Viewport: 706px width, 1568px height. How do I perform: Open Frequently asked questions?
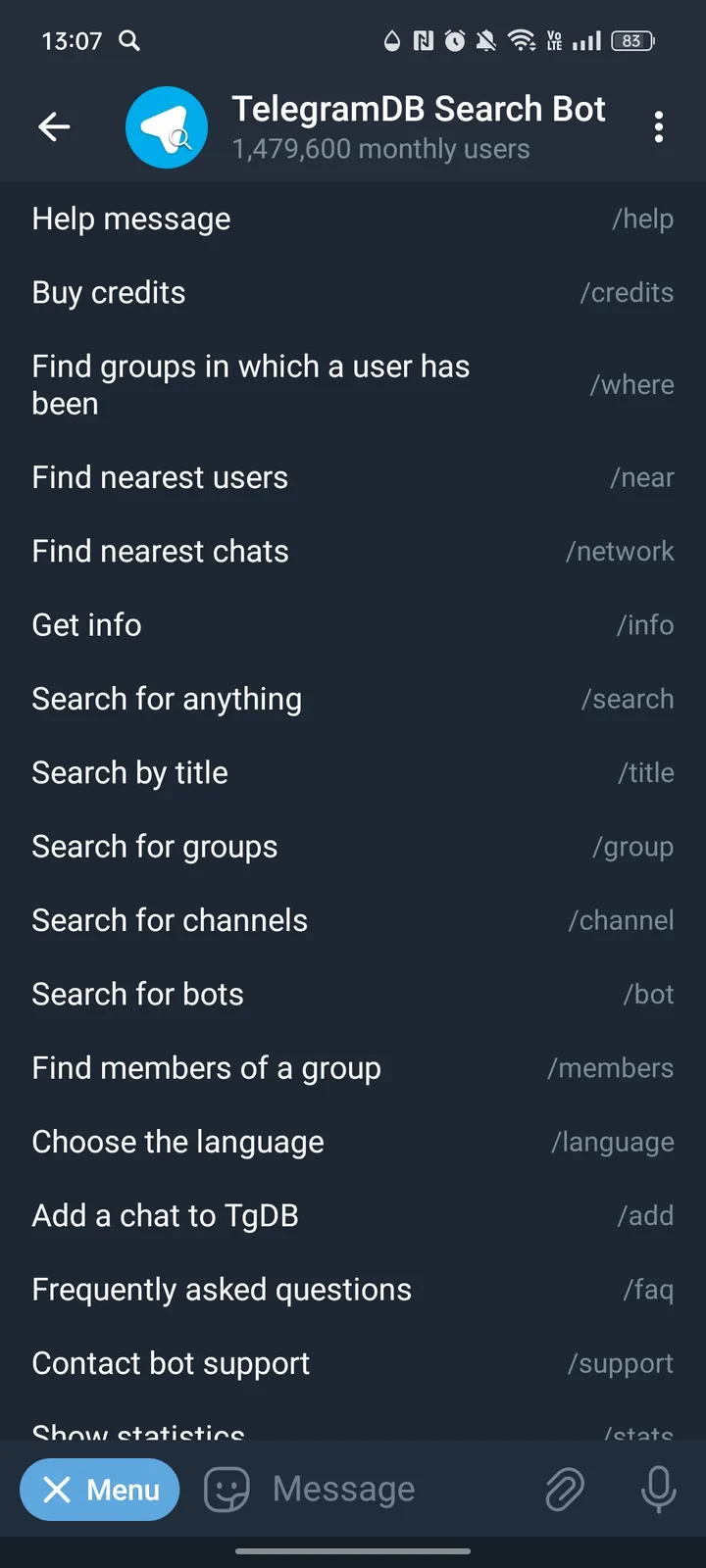(353, 1289)
